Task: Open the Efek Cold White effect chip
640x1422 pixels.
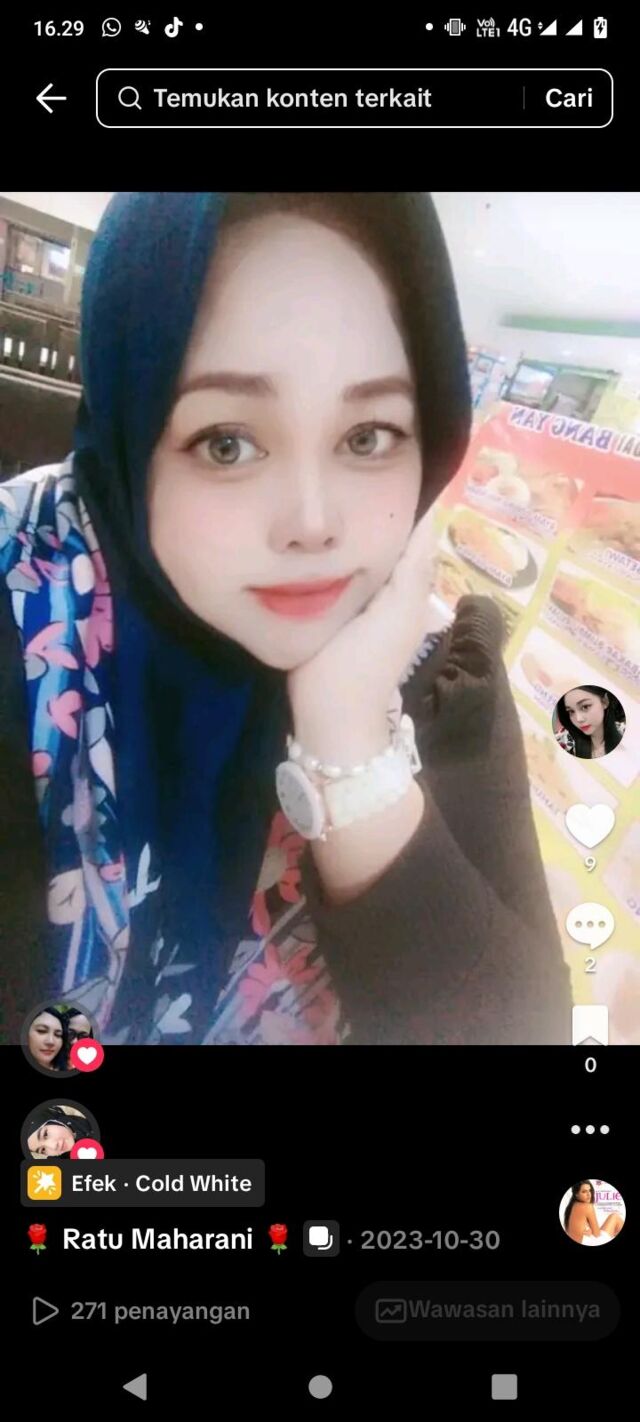Action: pos(143,1183)
